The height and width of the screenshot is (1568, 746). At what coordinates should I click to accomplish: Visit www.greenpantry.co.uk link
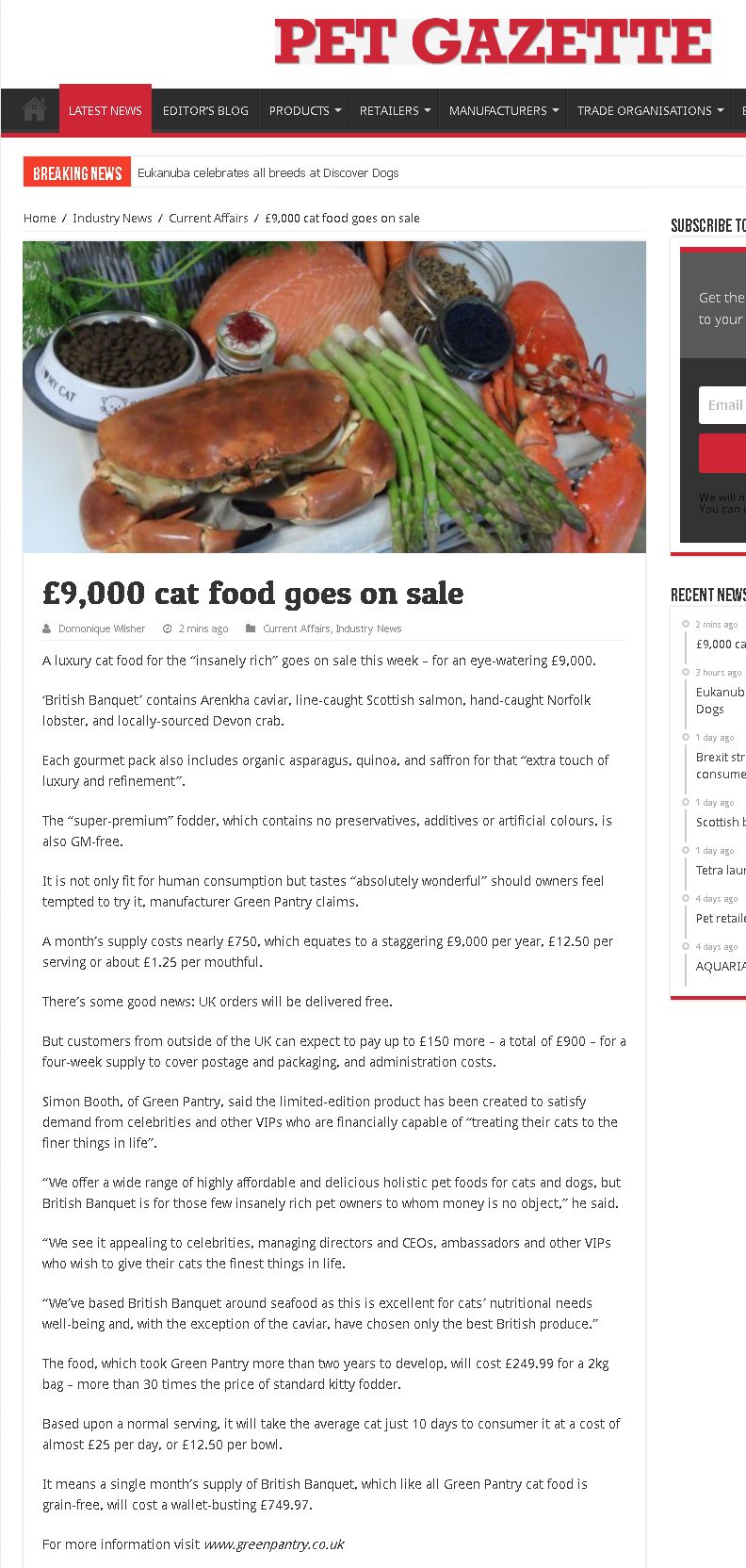click(x=274, y=1544)
